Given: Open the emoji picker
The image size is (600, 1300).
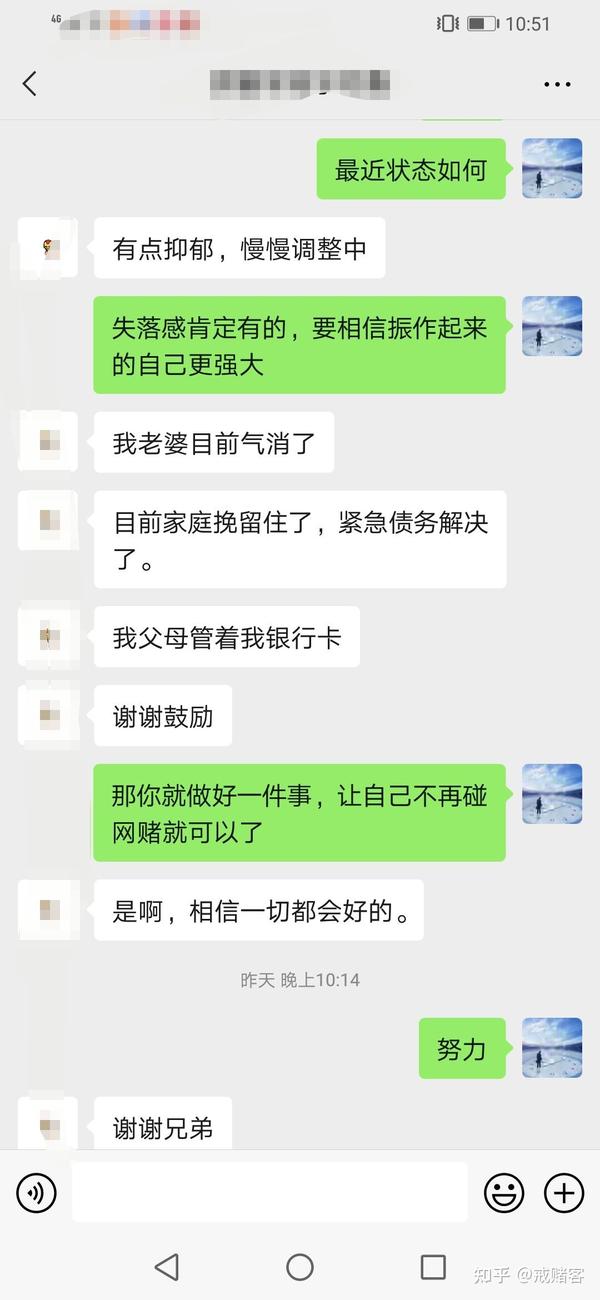Looking at the screenshot, I should tap(504, 1192).
